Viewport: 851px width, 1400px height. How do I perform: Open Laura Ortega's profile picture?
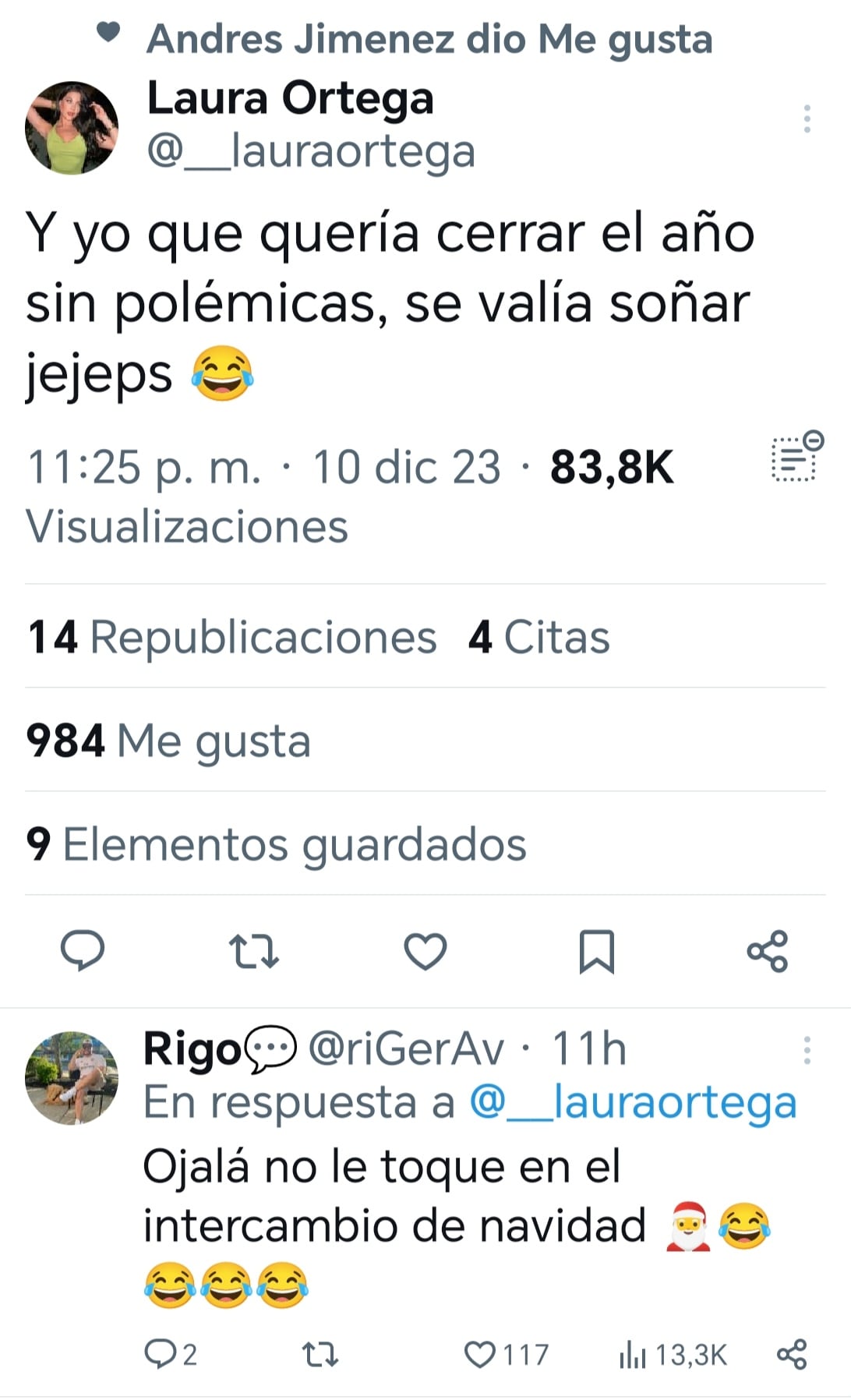pos(72,127)
